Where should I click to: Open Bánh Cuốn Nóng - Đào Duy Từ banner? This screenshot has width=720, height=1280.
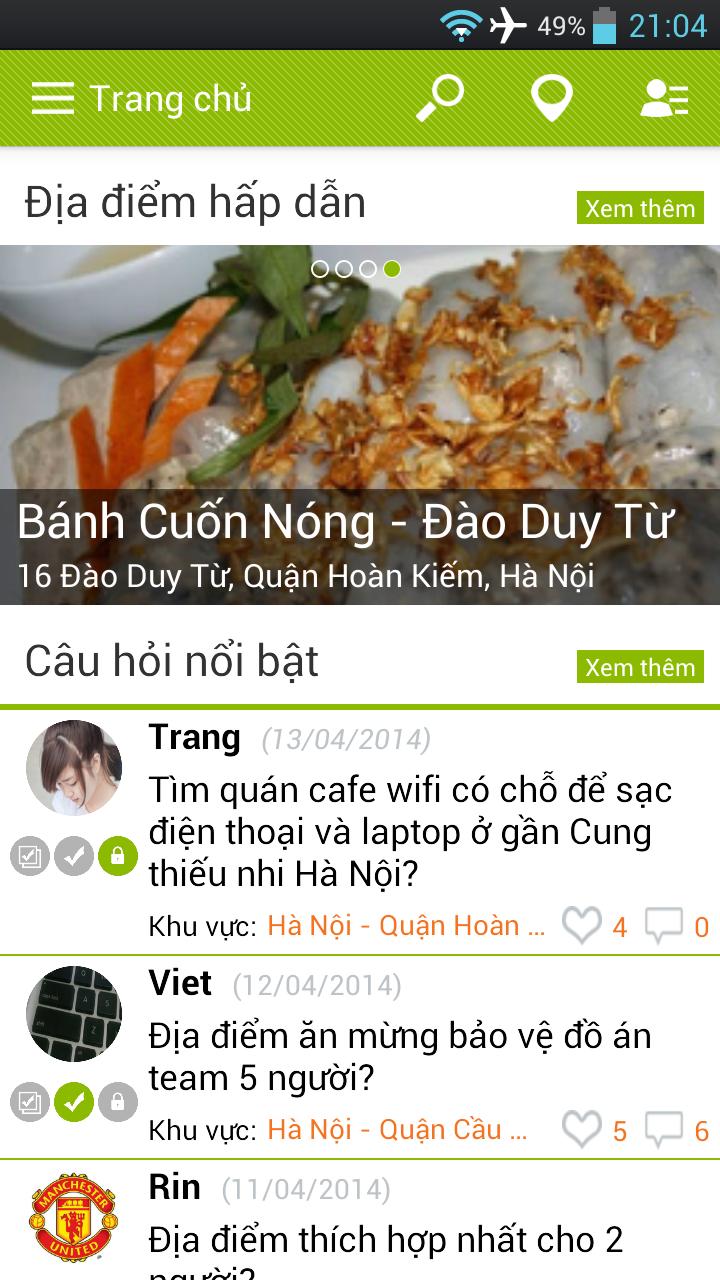(x=360, y=425)
